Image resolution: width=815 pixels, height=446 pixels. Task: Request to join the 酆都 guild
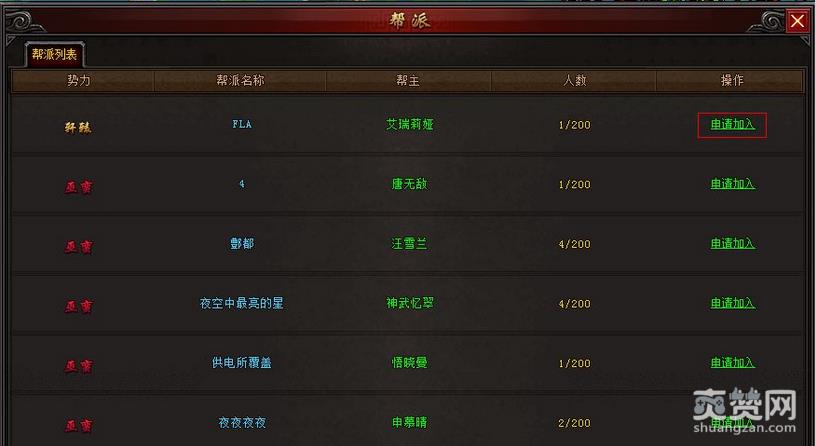pos(732,244)
